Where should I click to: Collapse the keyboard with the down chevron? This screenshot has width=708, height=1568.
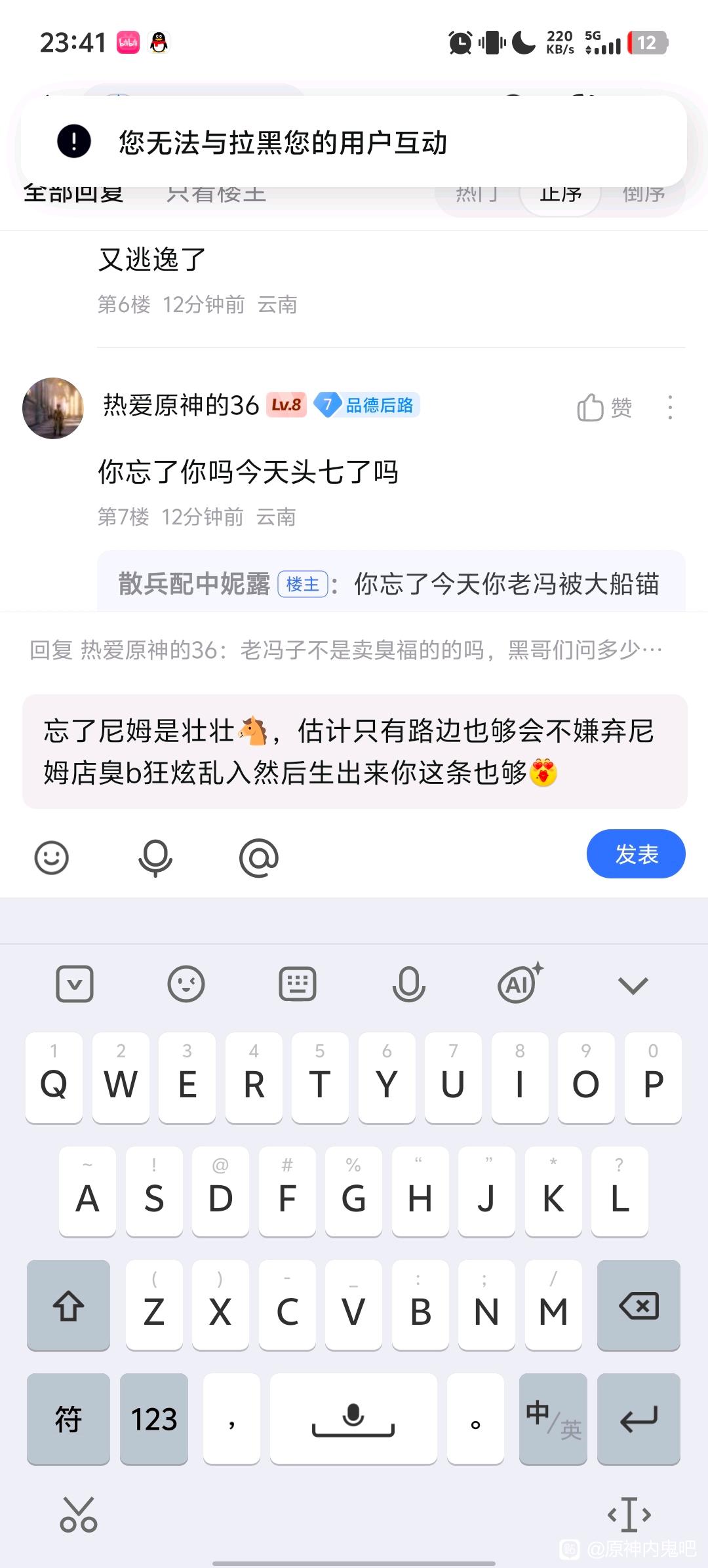633,985
